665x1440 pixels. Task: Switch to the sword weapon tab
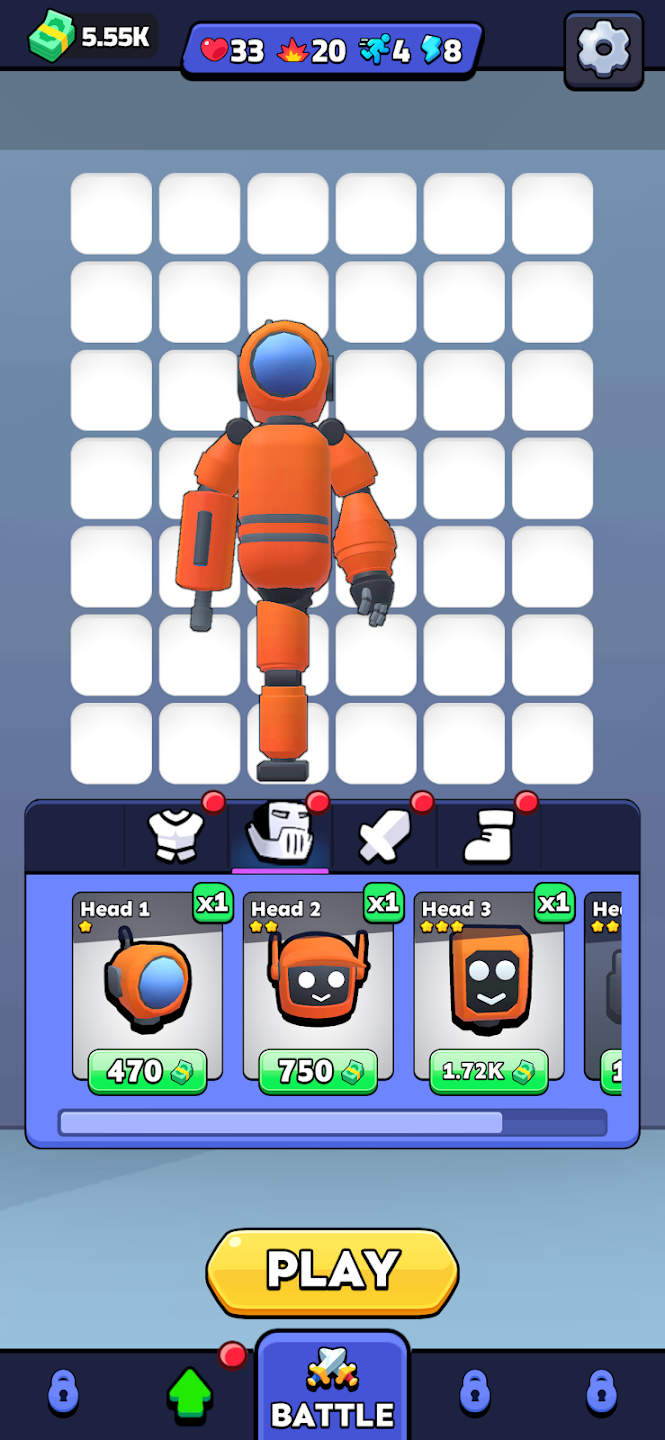click(x=384, y=835)
